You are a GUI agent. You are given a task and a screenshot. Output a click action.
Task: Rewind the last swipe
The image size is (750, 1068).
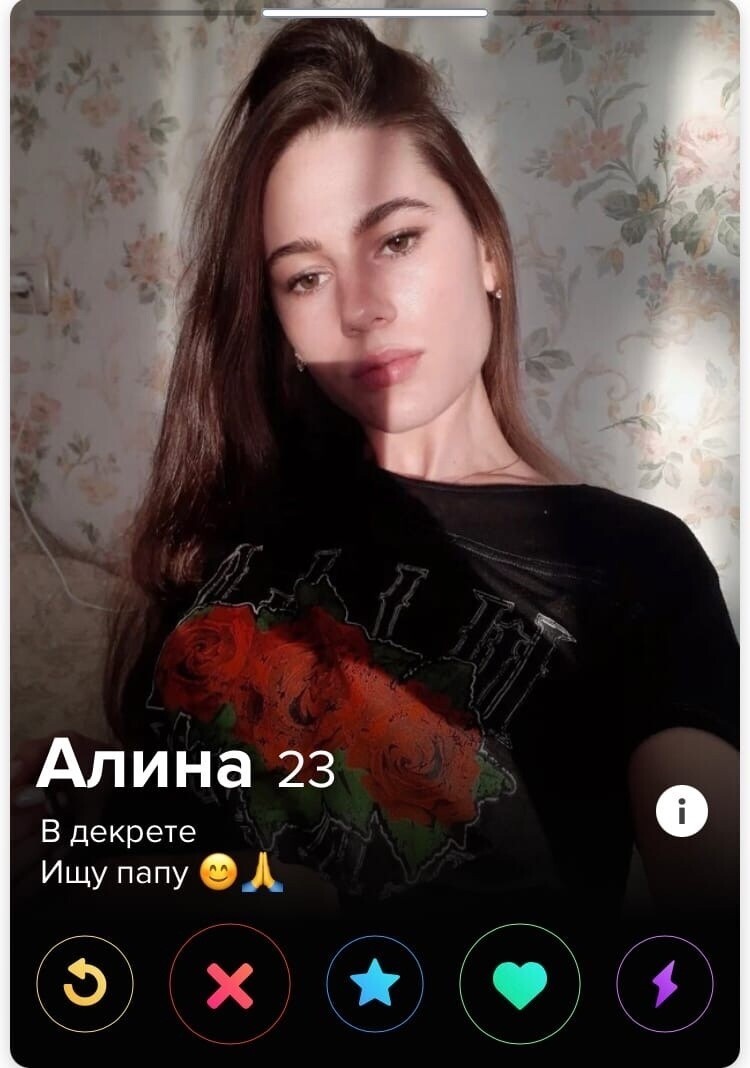click(x=85, y=984)
